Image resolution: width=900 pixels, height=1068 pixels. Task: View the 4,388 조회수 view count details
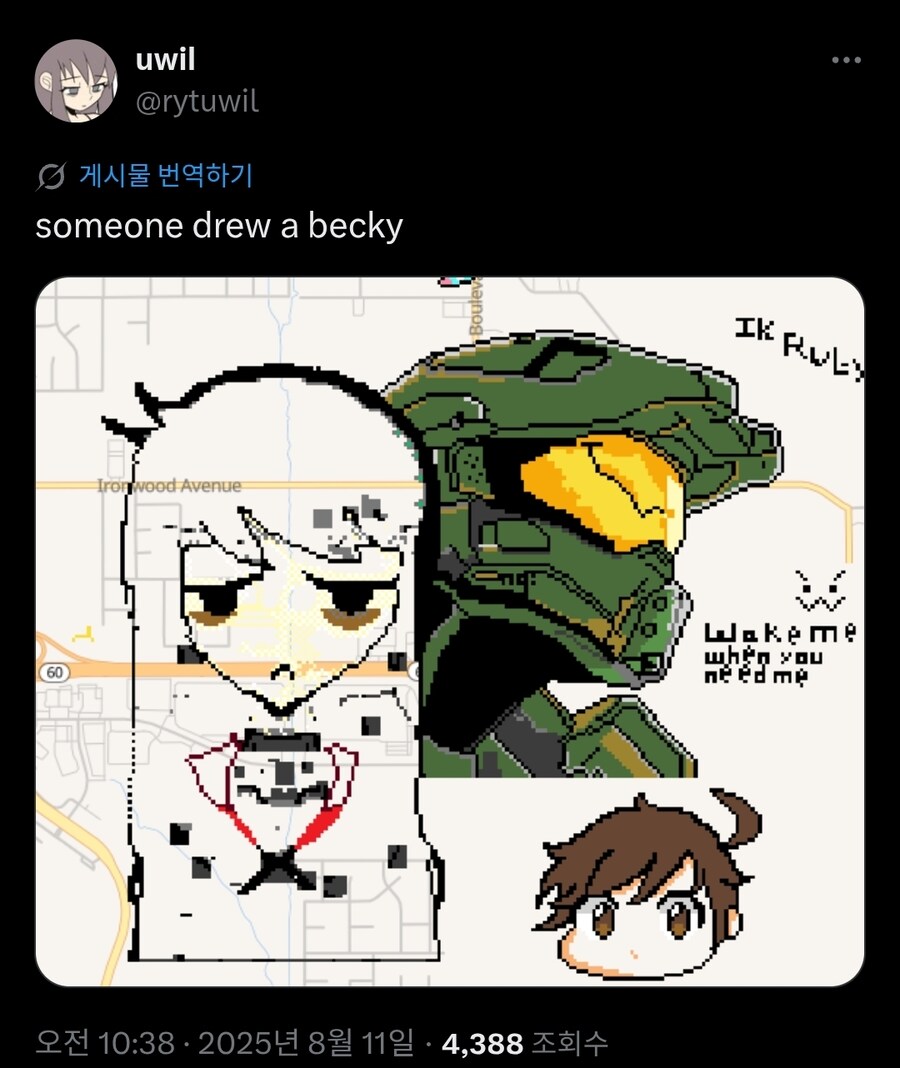pos(524,1044)
